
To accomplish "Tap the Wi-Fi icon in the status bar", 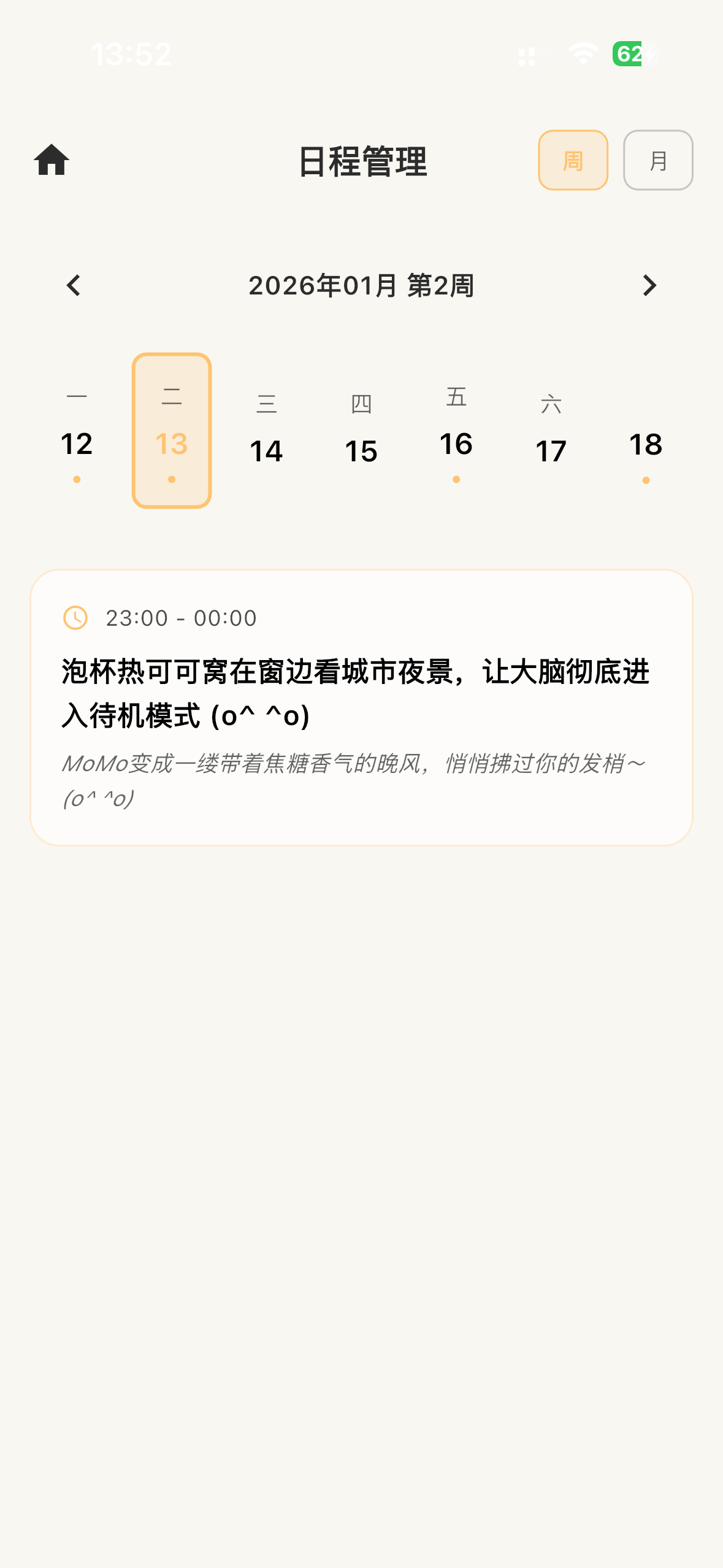I will click(x=581, y=55).
